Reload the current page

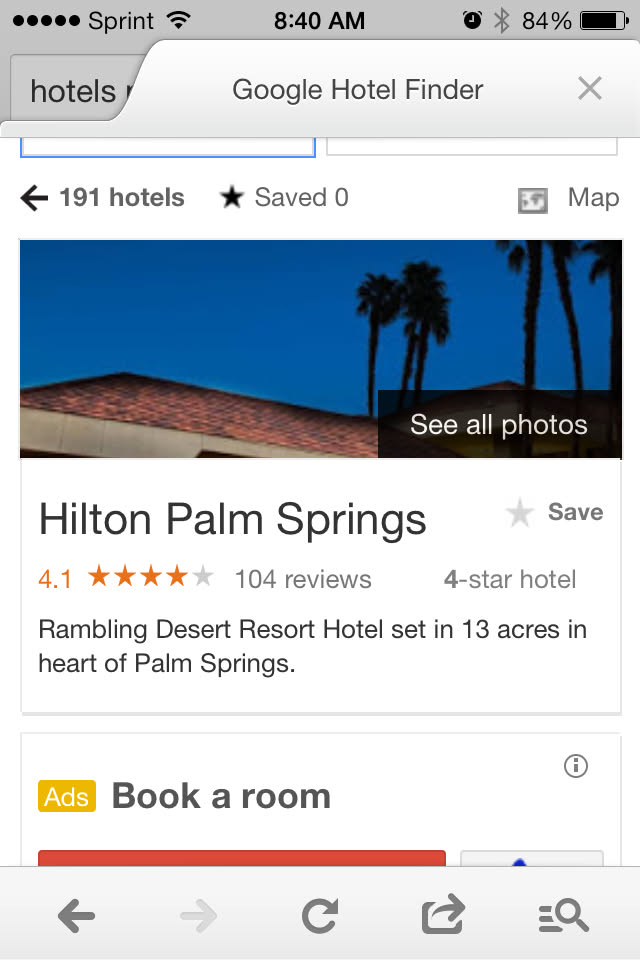(x=320, y=915)
